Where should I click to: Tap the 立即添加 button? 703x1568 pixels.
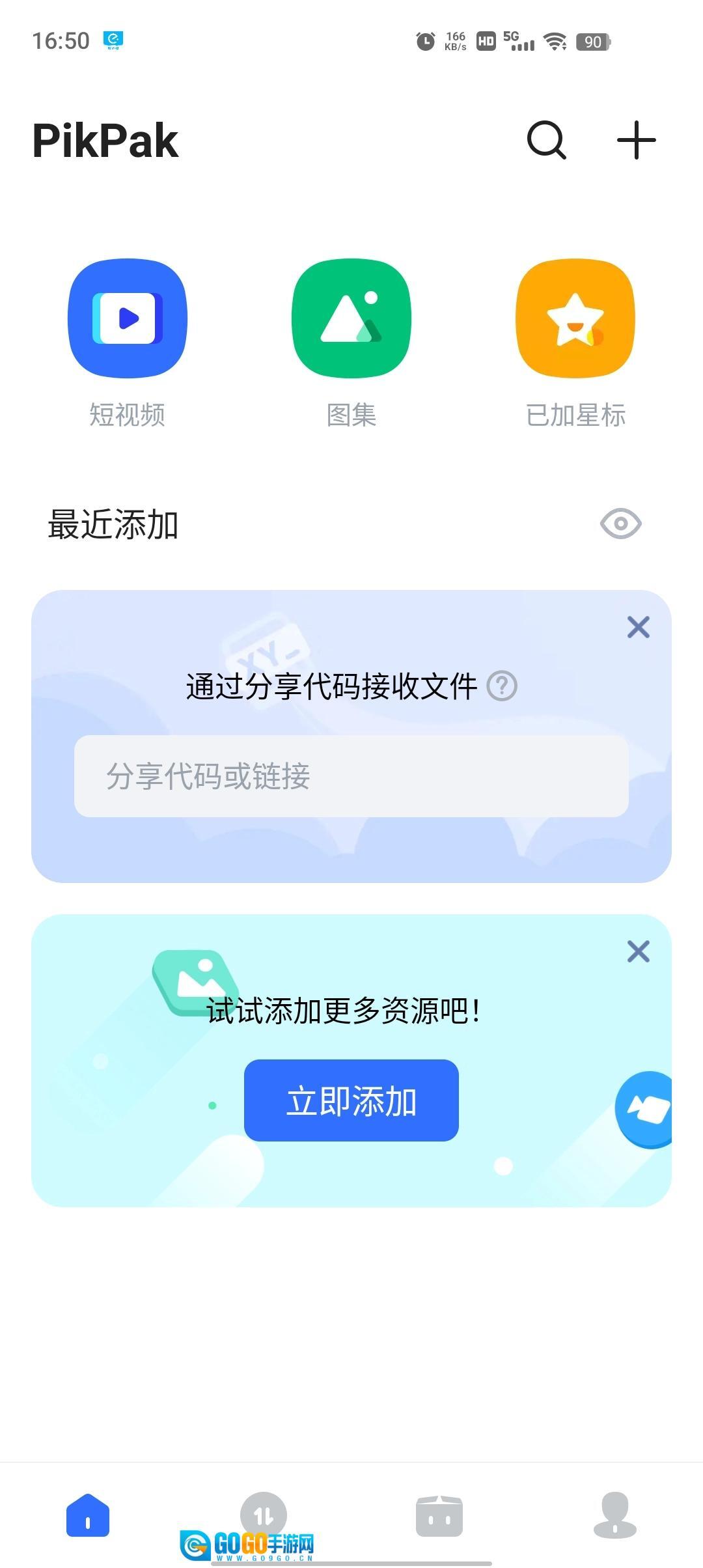click(351, 1100)
